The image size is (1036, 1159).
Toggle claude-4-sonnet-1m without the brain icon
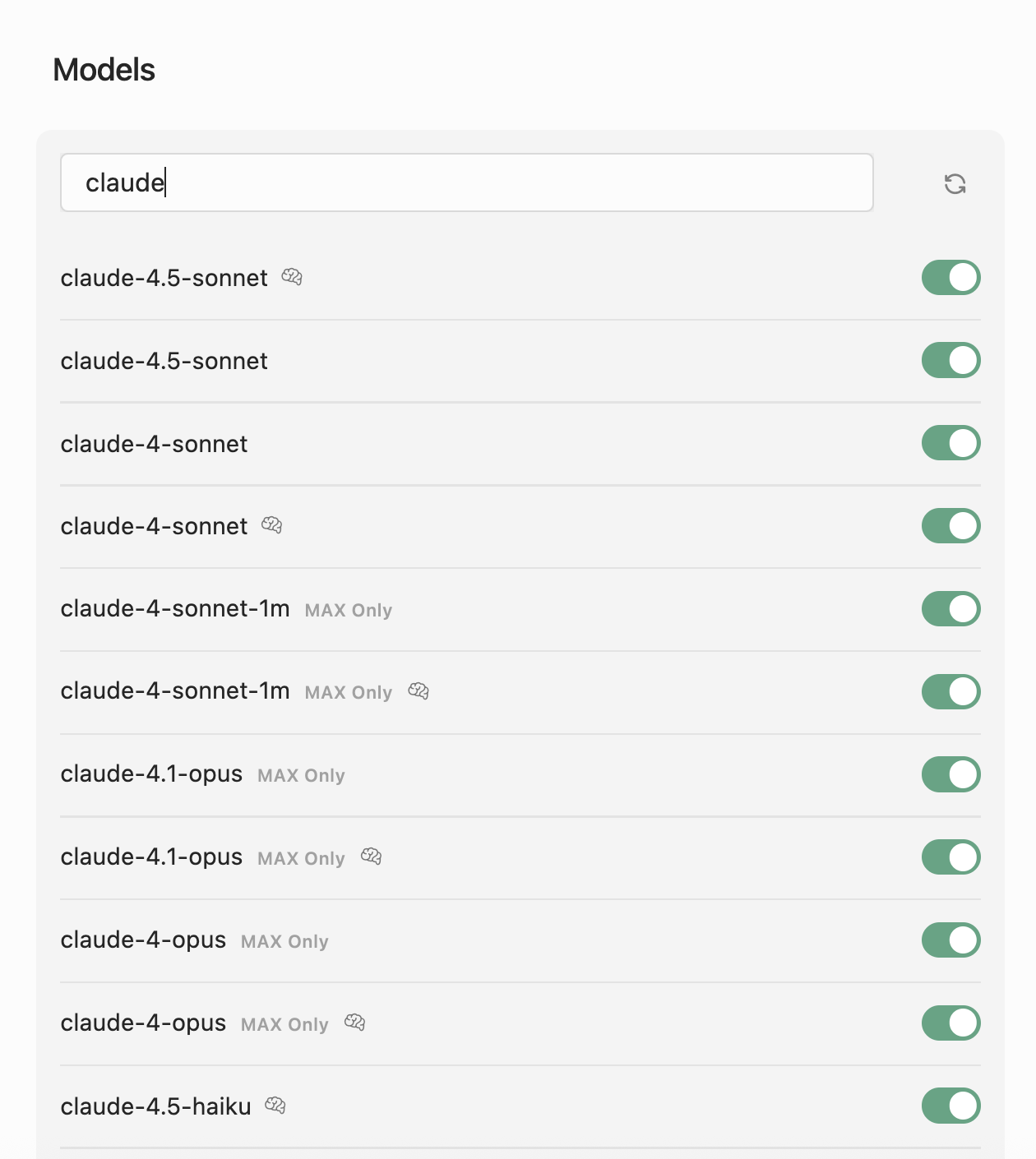click(x=950, y=609)
